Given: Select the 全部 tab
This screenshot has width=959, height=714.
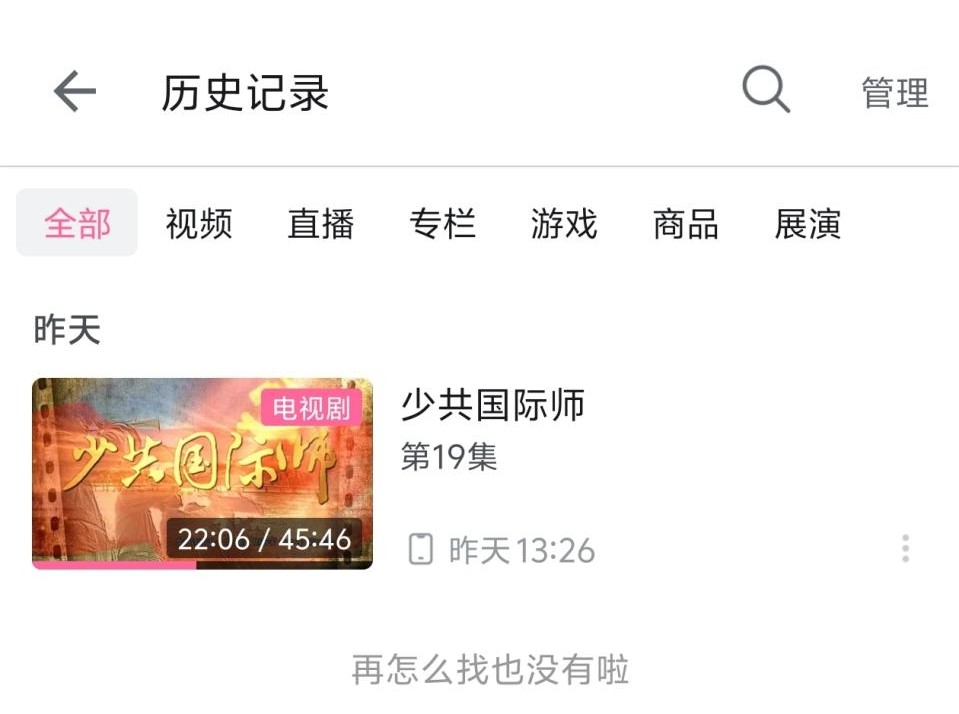Looking at the screenshot, I should (77, 223).
